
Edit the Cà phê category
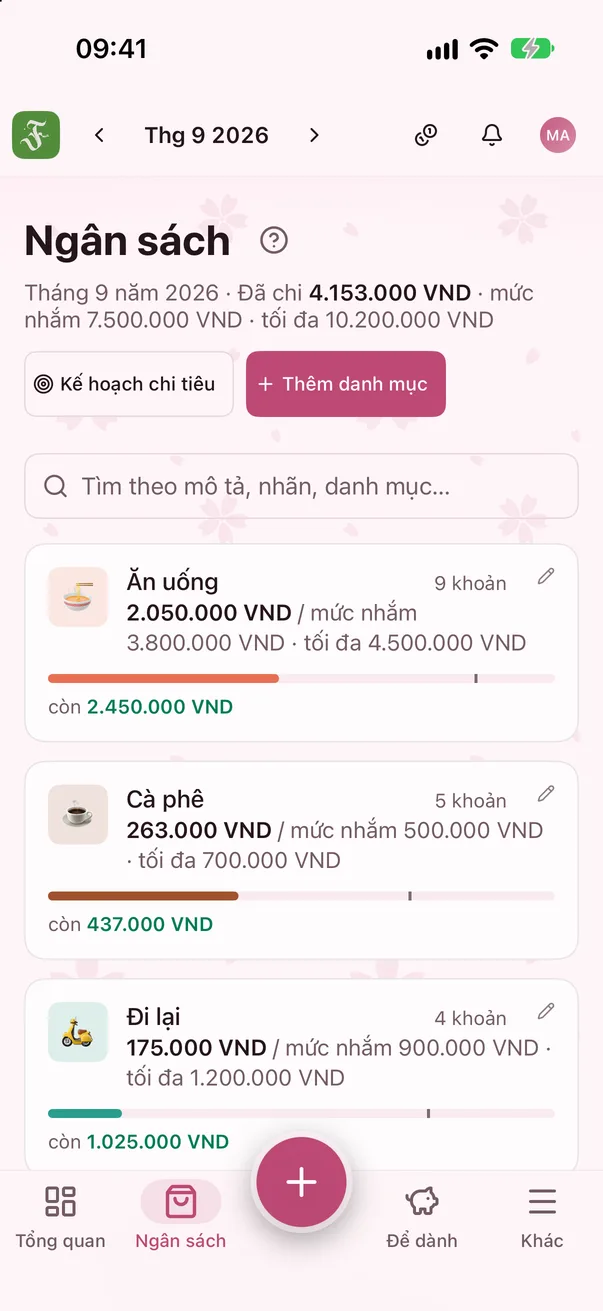[x=546, y=794]
